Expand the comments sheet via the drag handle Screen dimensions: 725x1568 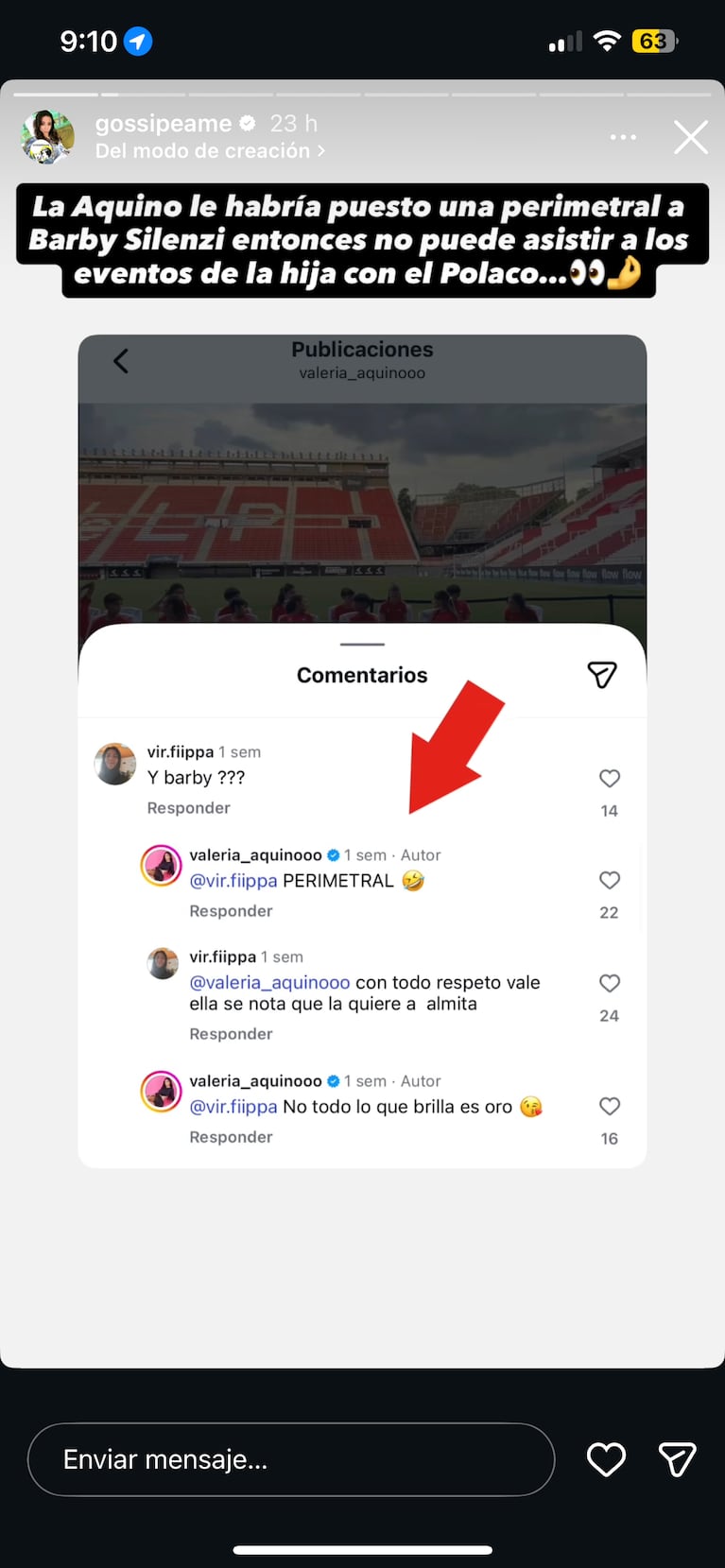[362, 643]
